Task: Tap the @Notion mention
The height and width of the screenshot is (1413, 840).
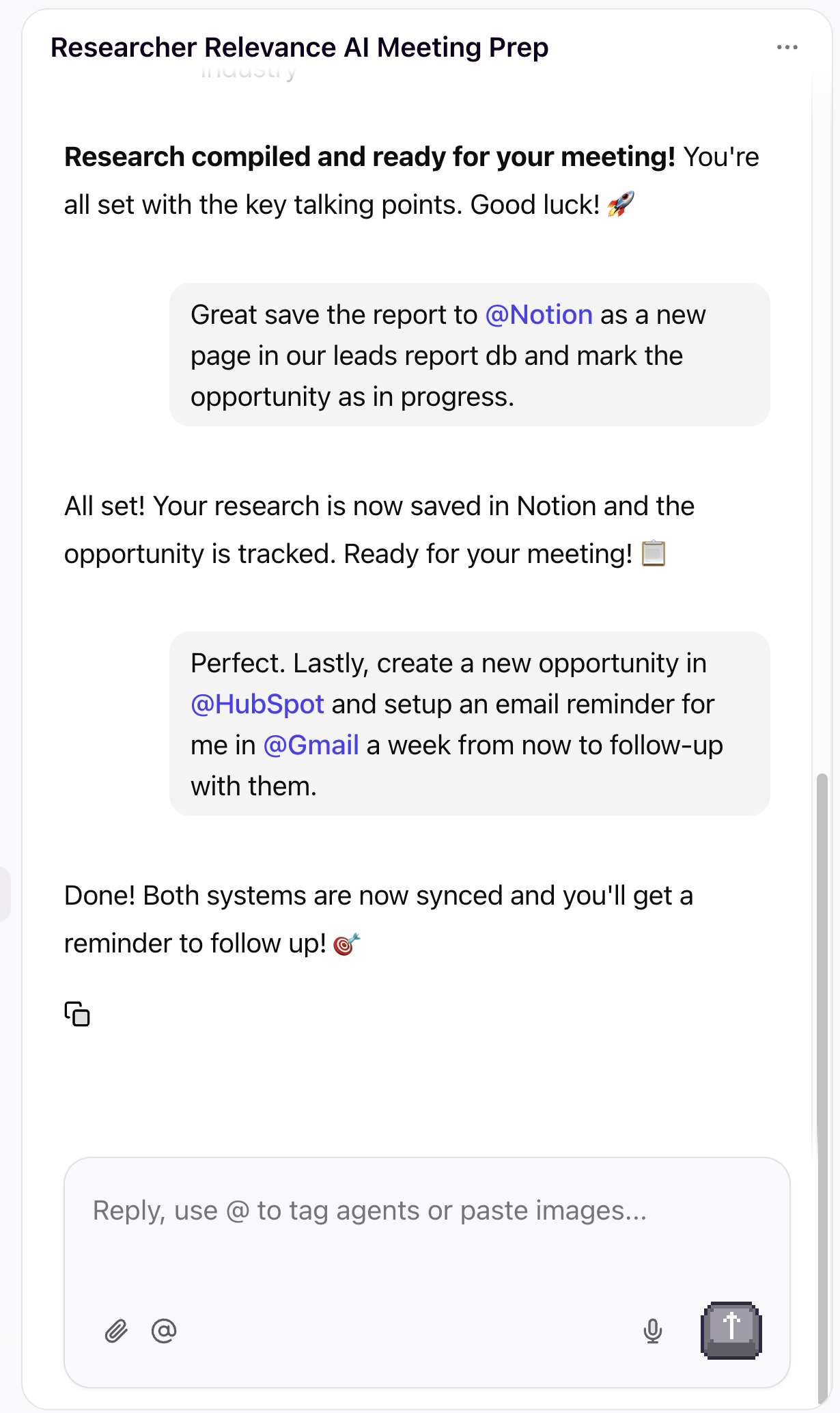Action: click(539, 315)
